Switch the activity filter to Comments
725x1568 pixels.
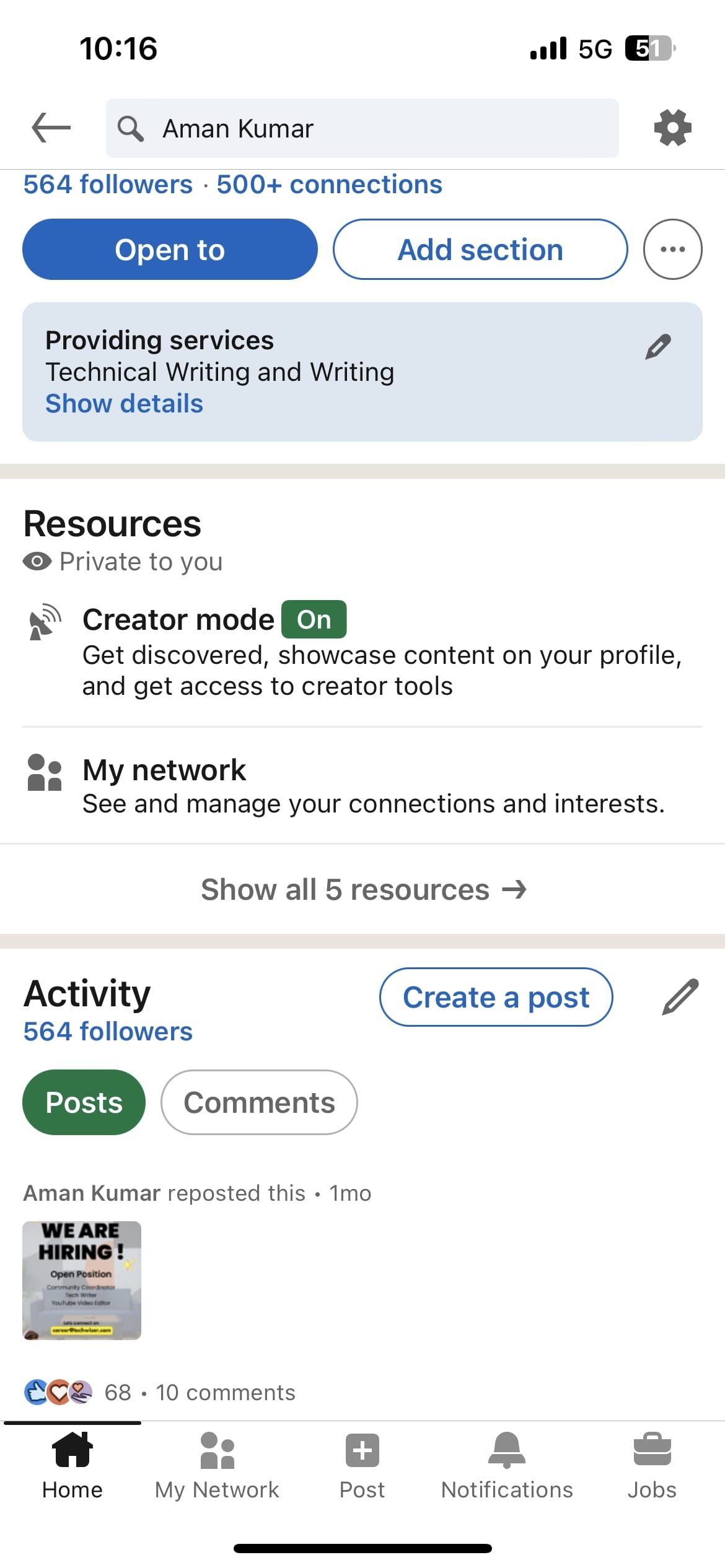pos(260,1102)
